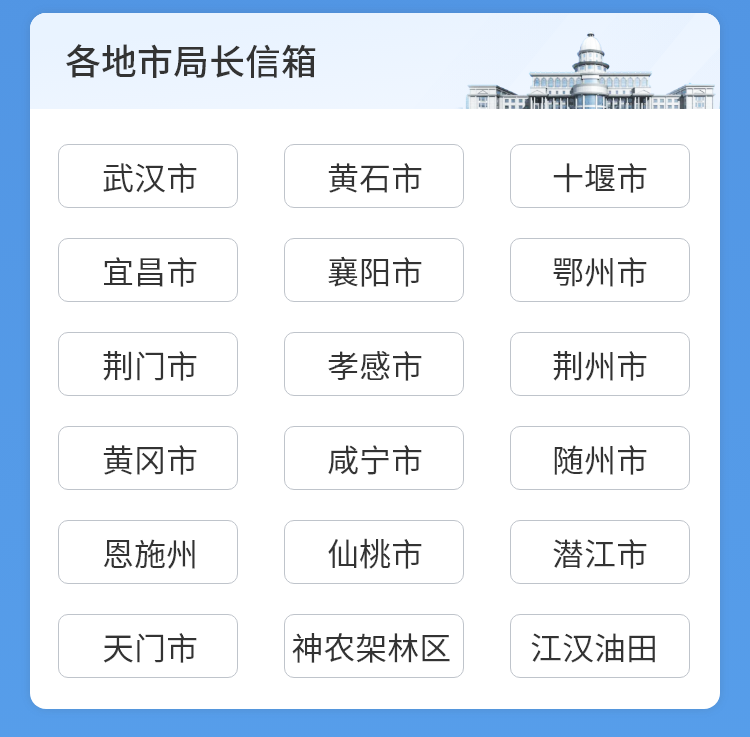The width and height of the screenshot is (750, 737).
Task: Choose the 咸宁市 button
Action: (374, 458)
